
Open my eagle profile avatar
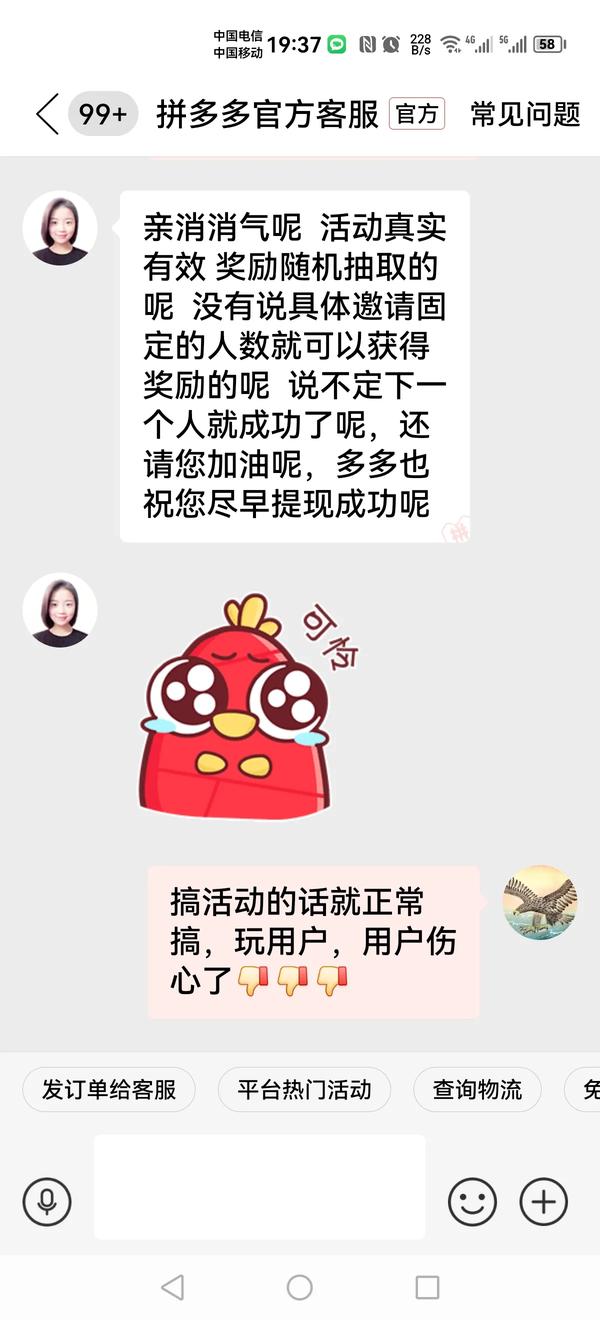pyautogui.click(x=540, y=902)
